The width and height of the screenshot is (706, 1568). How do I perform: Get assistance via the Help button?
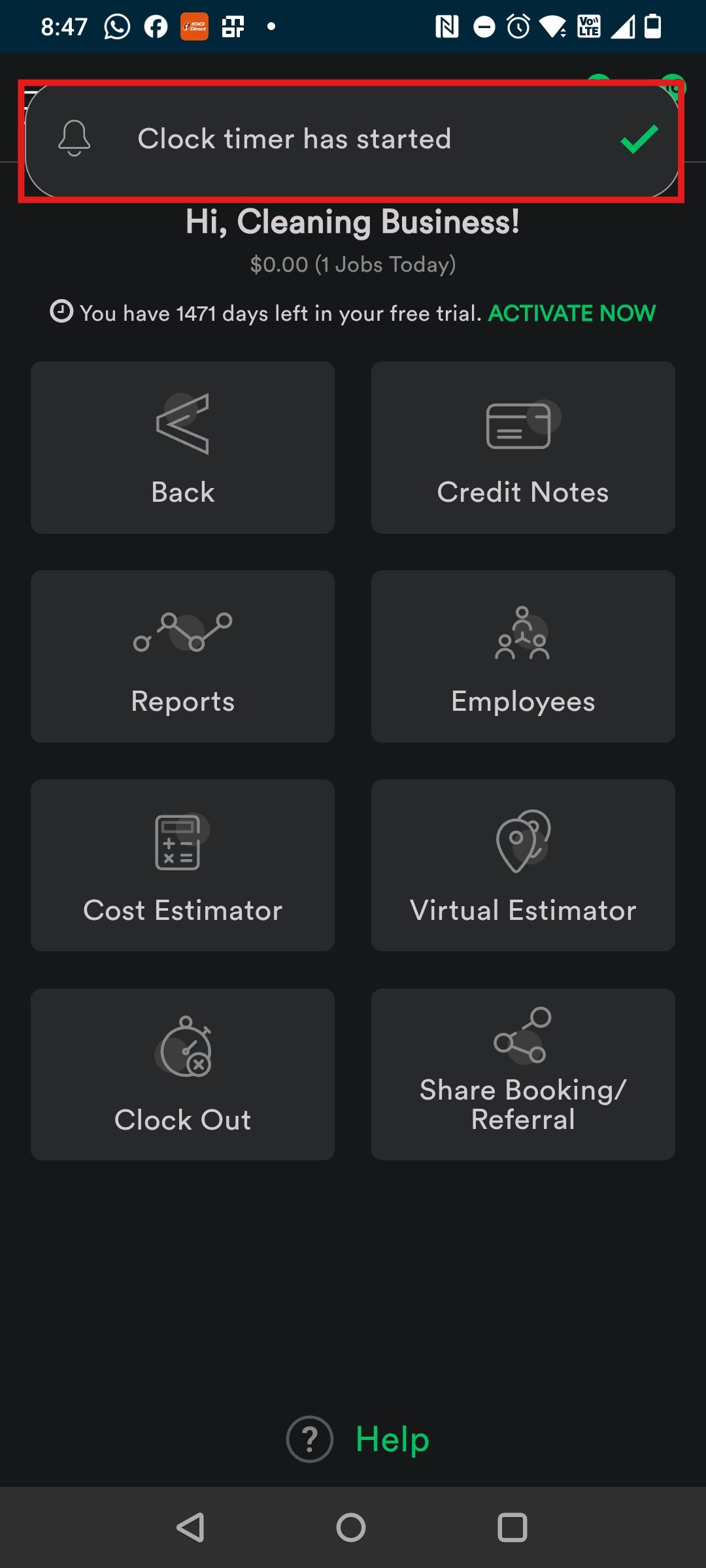(358, 1439)
